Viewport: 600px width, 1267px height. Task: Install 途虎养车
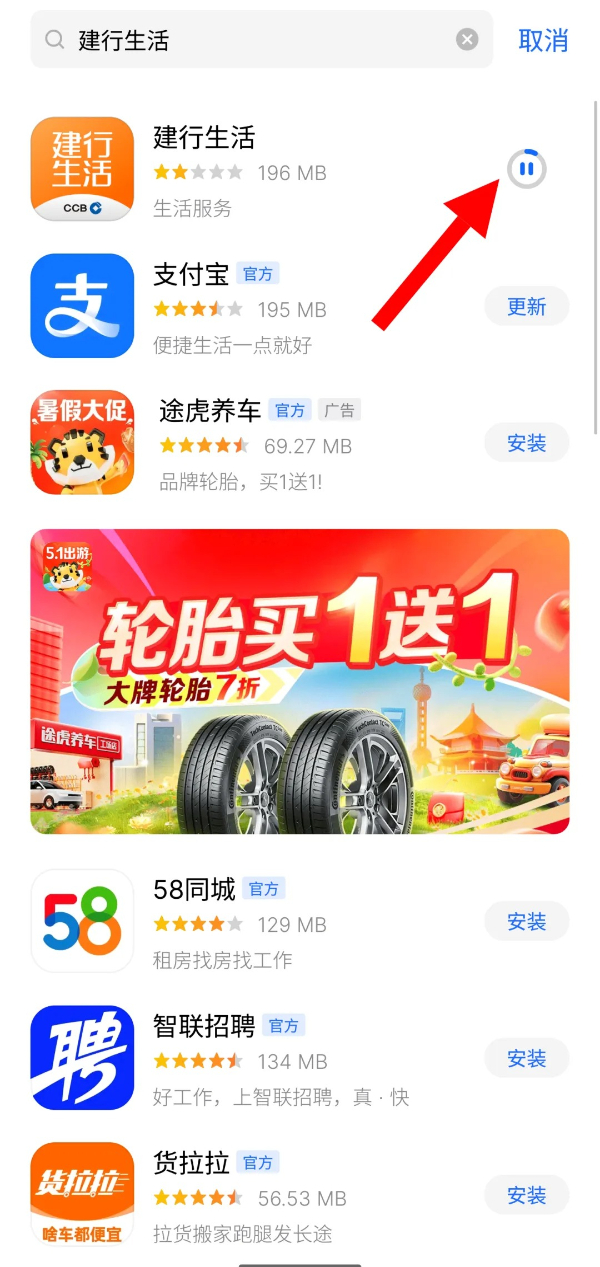[526, 443]
